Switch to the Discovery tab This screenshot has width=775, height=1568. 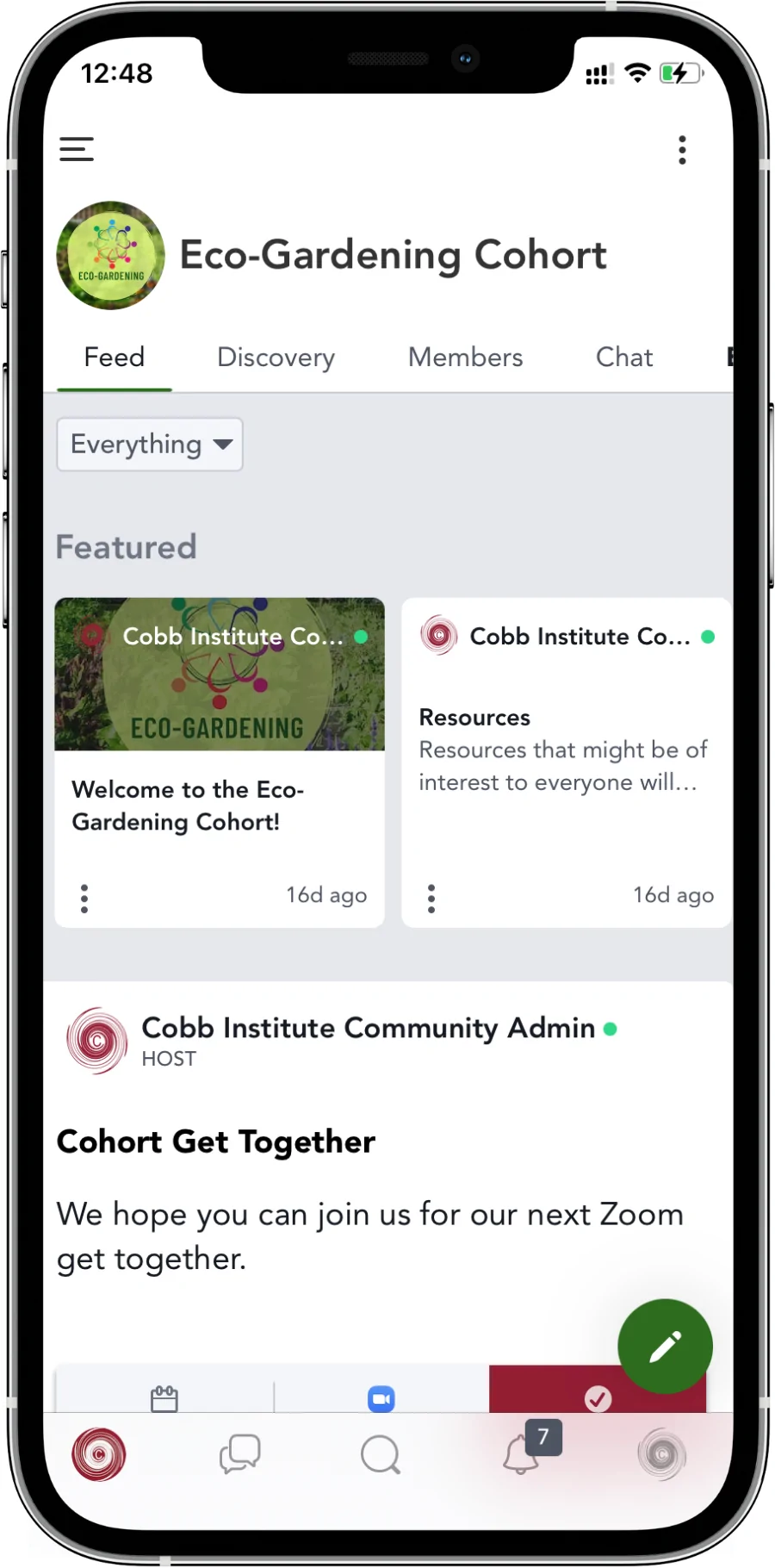click(276, 358)
